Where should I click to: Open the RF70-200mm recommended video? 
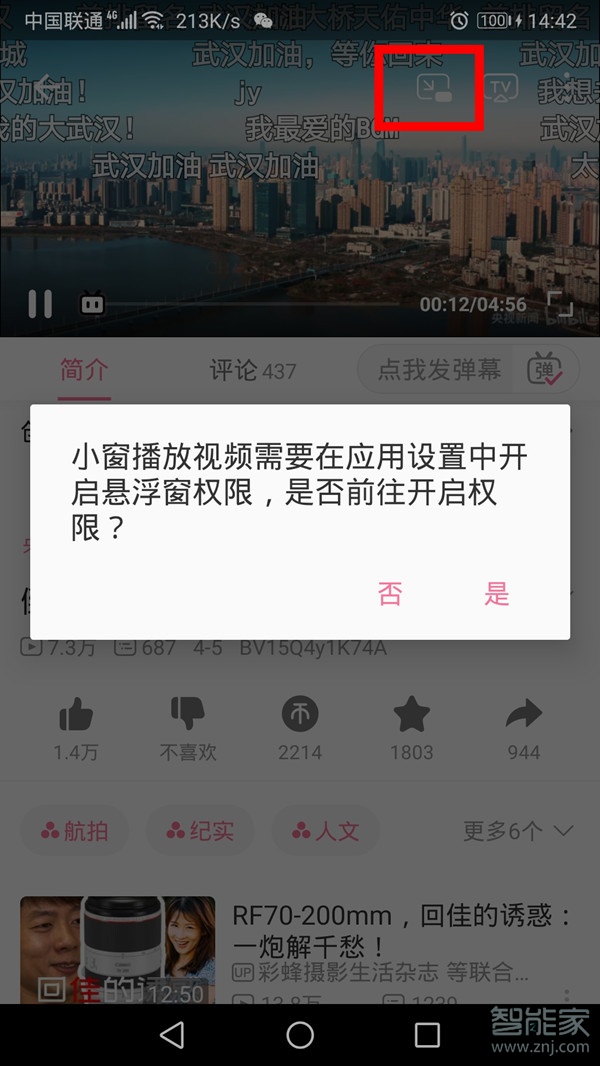point(400,930)
